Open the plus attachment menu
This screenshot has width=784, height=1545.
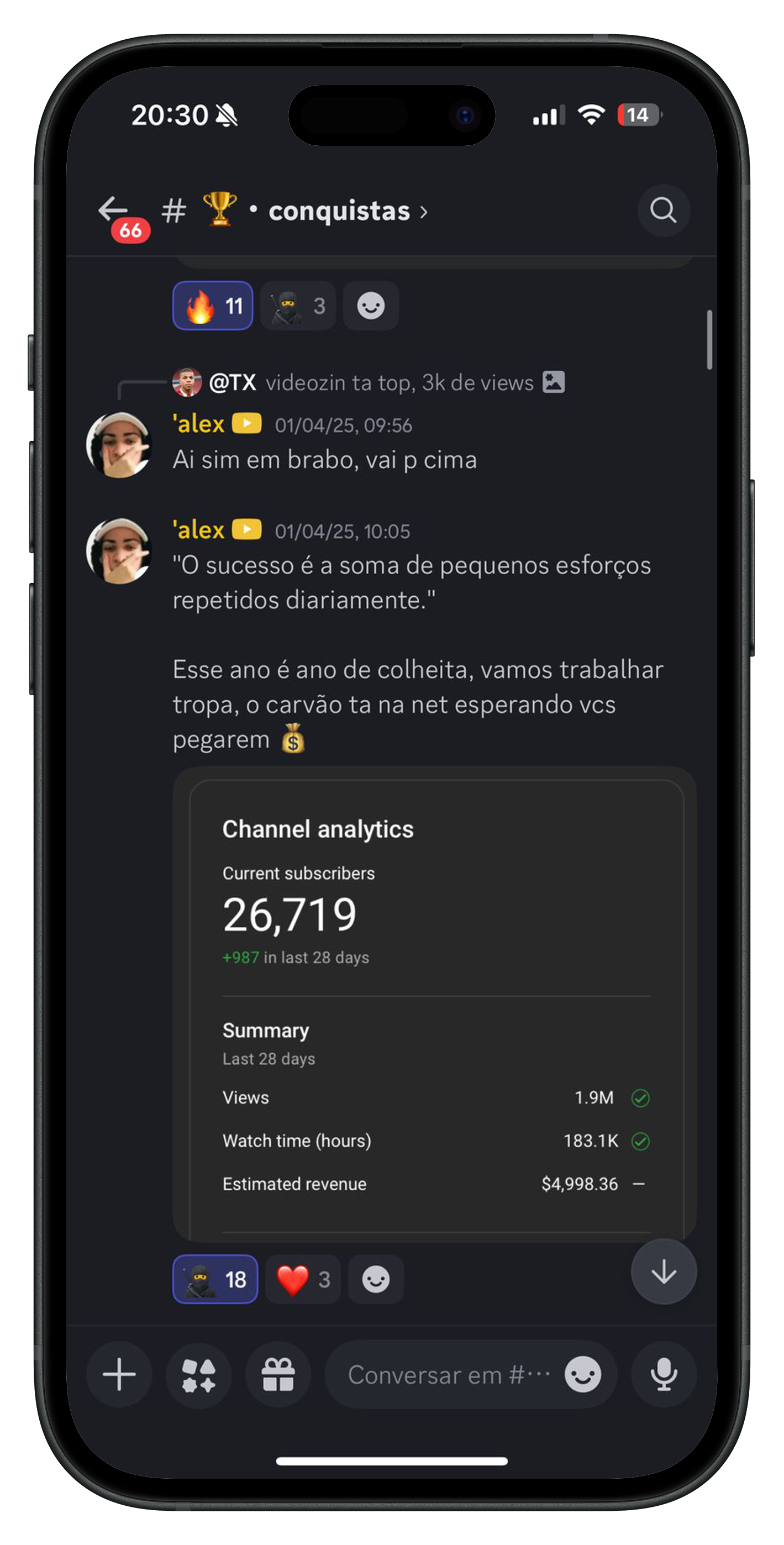119,1374
